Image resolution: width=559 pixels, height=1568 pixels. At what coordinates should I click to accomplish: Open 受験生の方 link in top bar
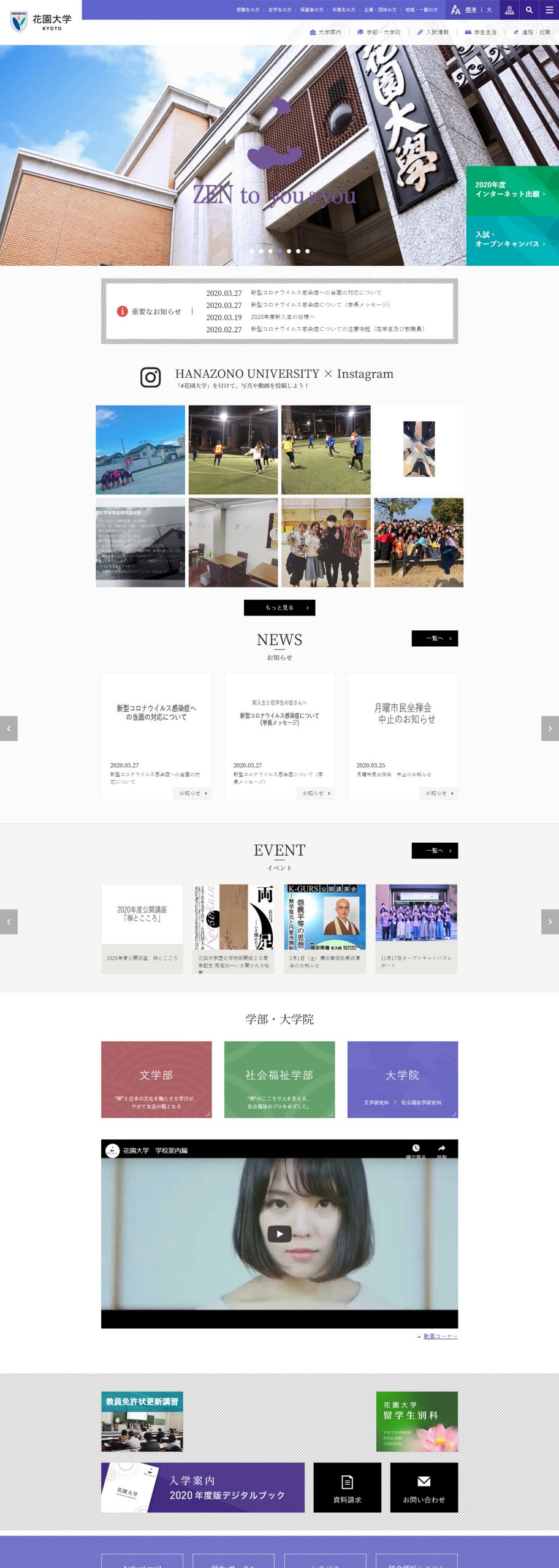(x=248, y=10)
